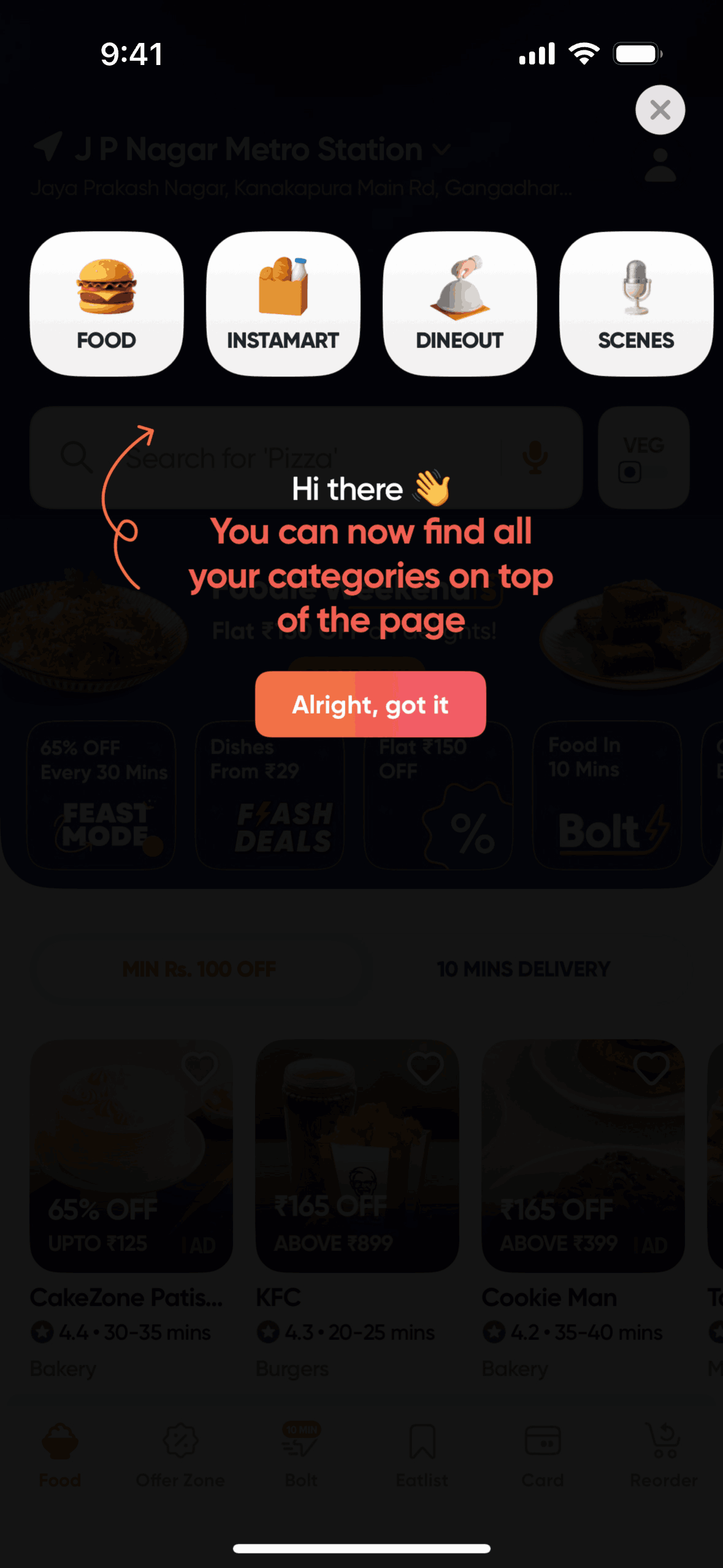Tap the Alright, got it button
Screen dimensions: 723x1568
pyautogui.click(x=370, y=704)
